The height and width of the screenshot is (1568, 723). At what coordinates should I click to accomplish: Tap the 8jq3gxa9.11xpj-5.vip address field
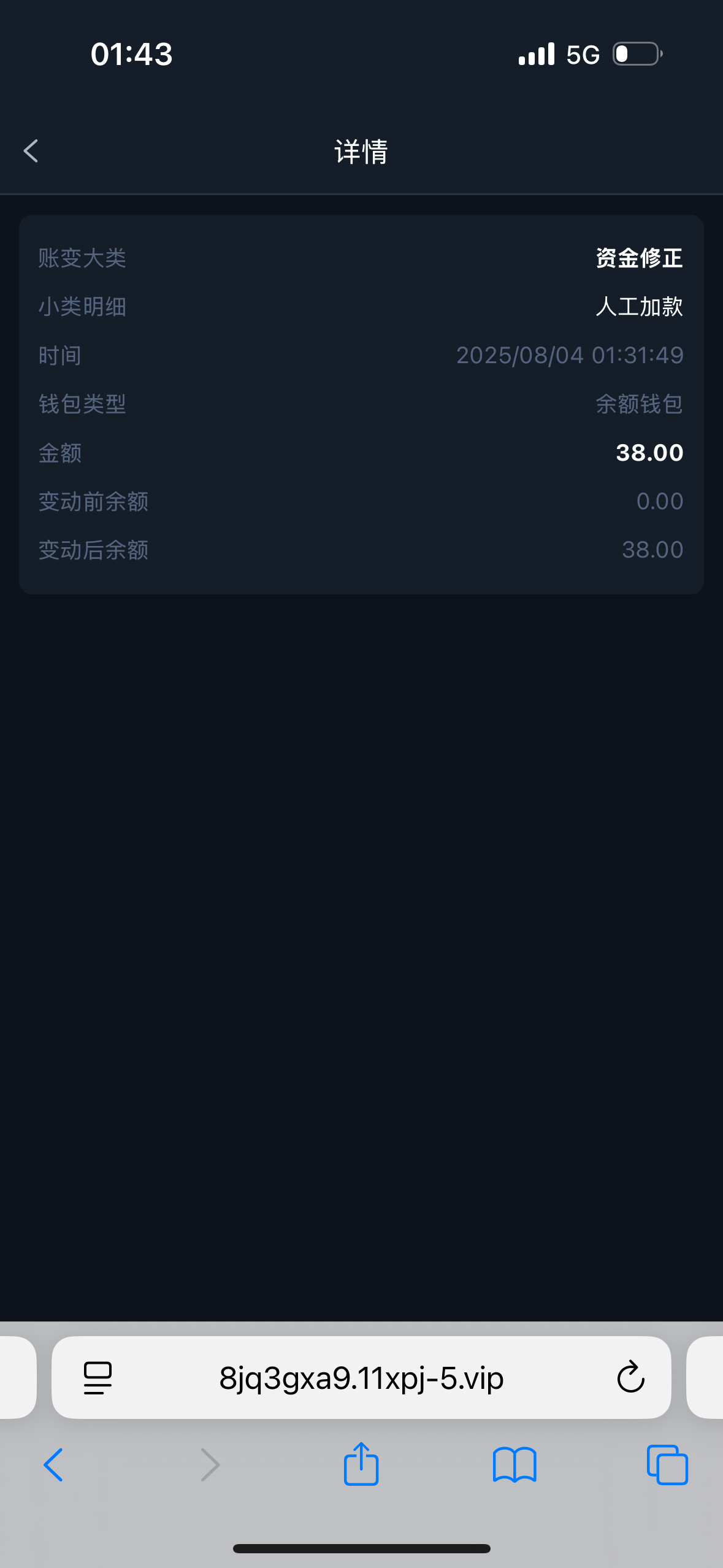(x=361, y=1378)
